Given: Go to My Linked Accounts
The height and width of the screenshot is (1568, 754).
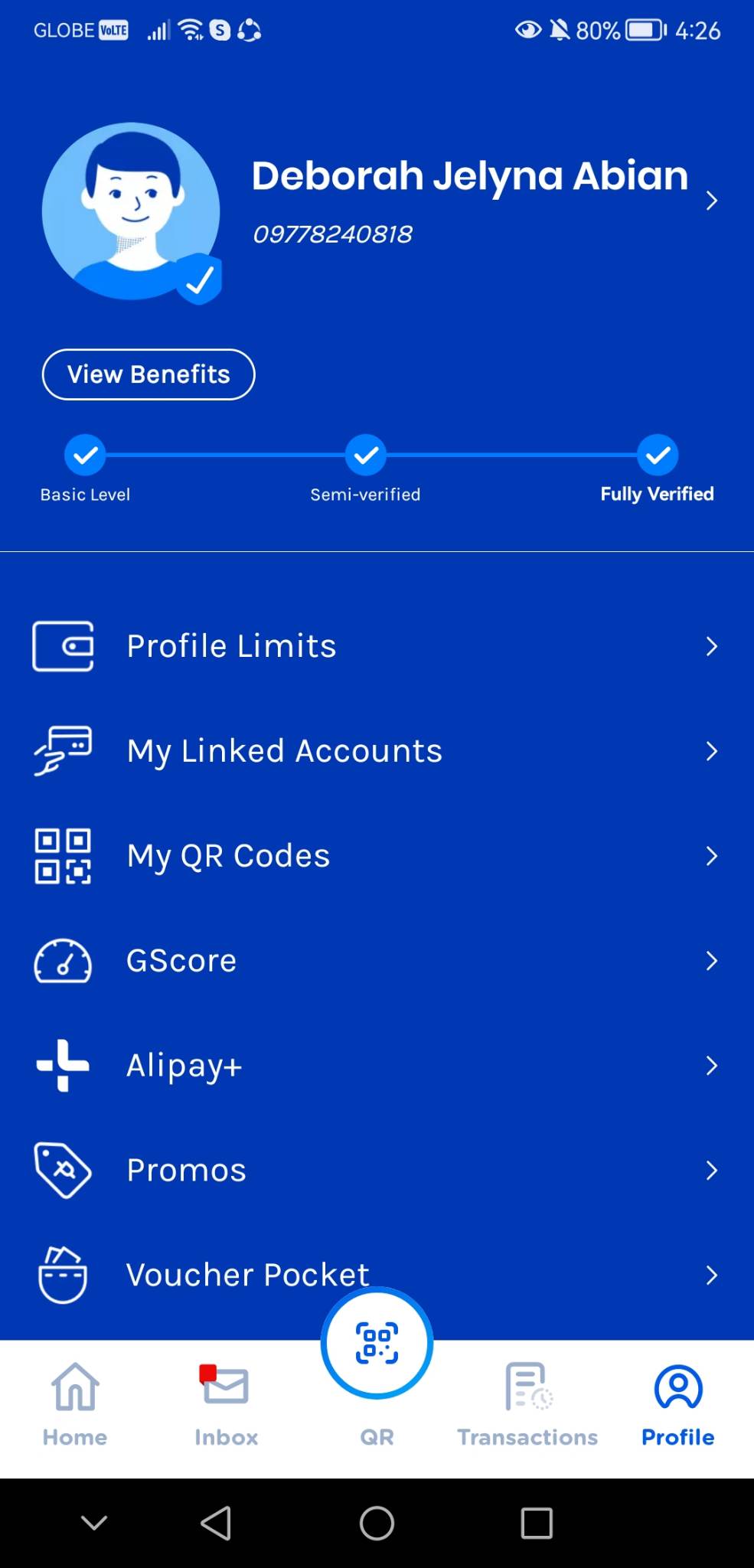Looking at the screenshot, I should click(375, 751).
